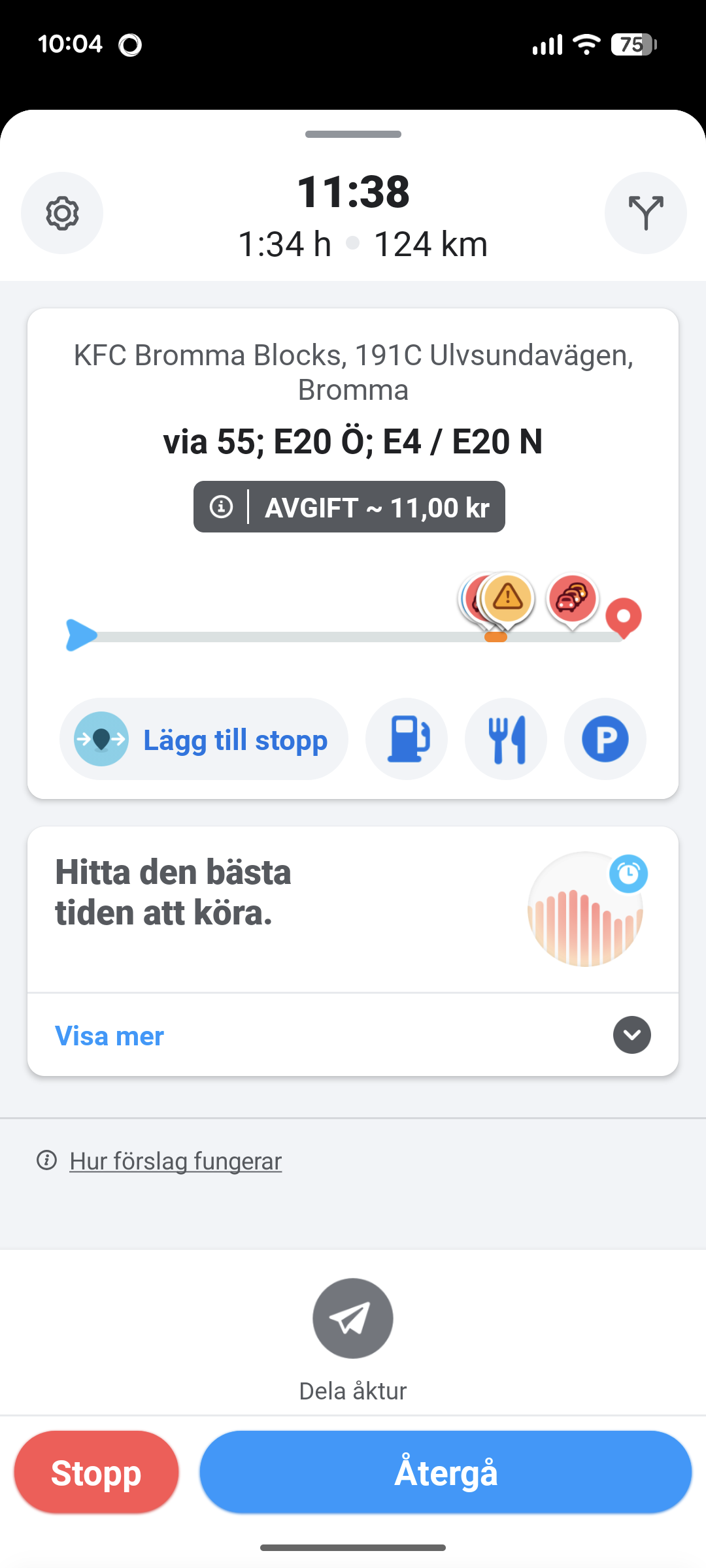Show toll info for AVGIFT 11,00 kr
The height and width of the screenshot is (1568, 706).
tap(349, 507)
